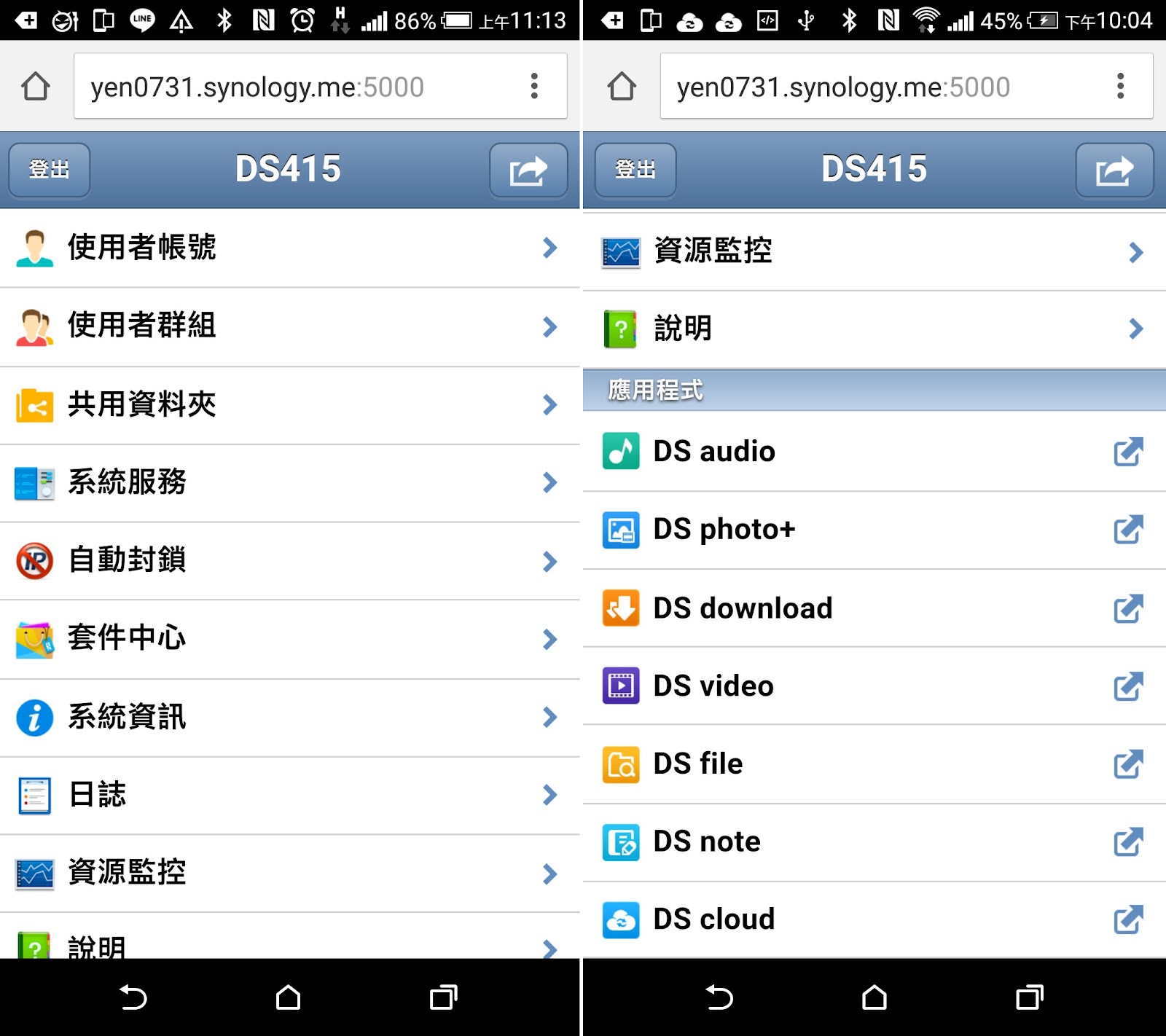Viewport: 1166px width, 1036px height.
Task: Launch DS note app
Action: click(x=873, y=842)
